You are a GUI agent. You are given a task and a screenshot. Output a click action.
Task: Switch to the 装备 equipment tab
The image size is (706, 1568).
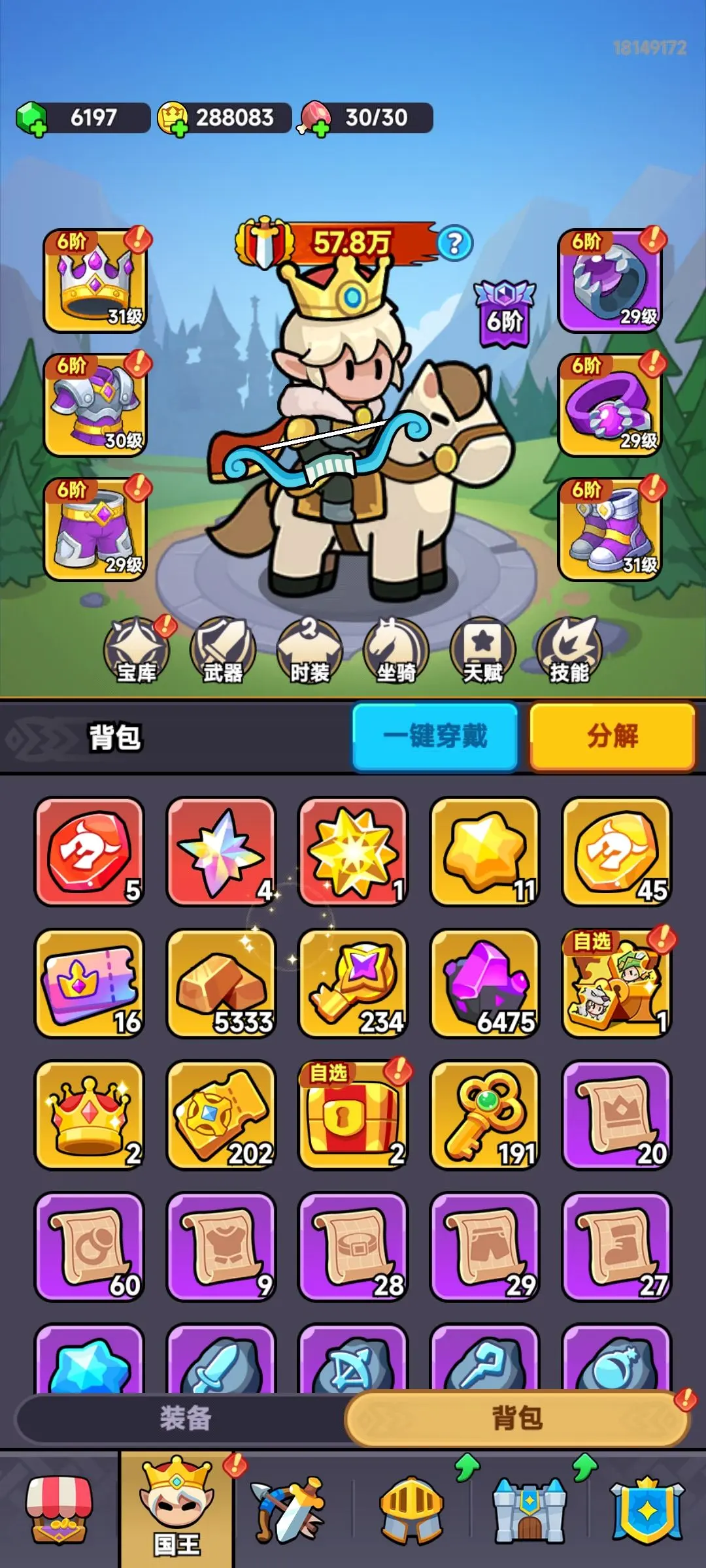coord(186,1418)
